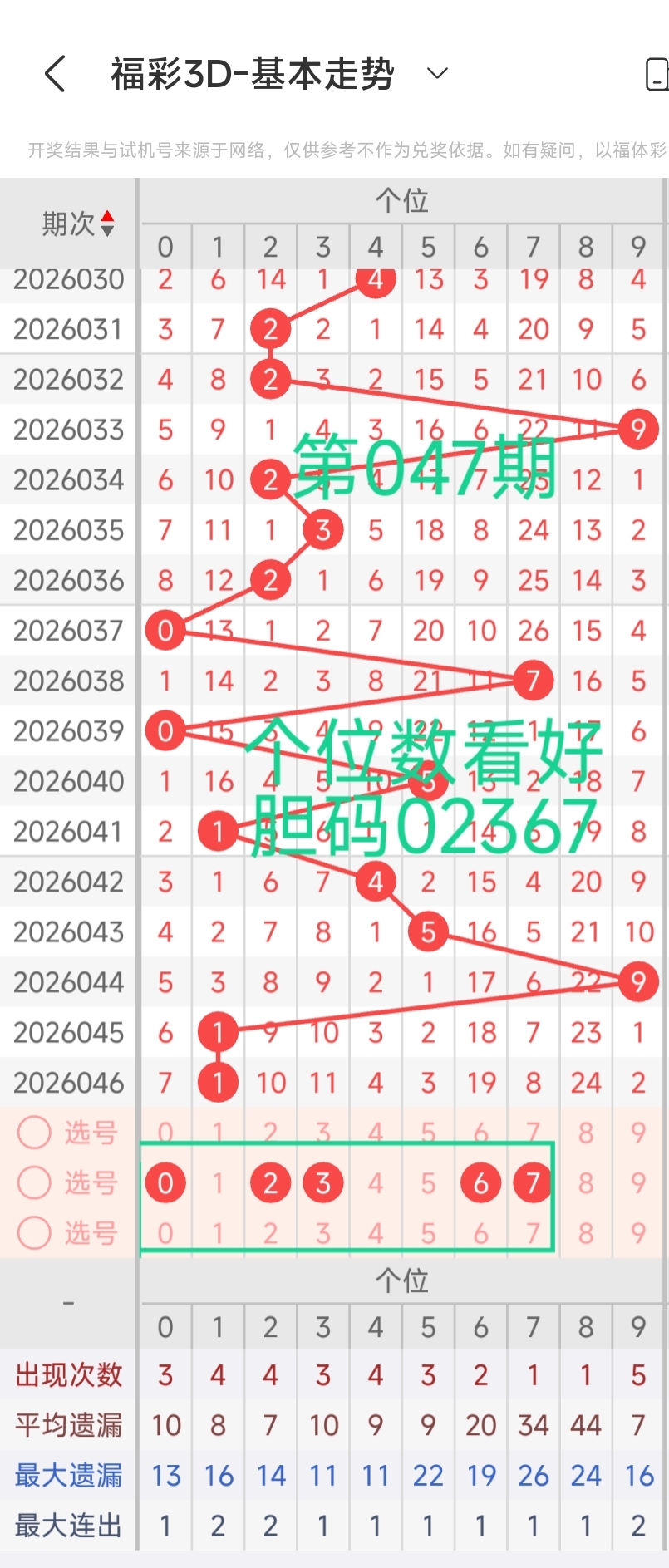
Task: Open the device/screenshot icon at top right
Action: point(657,73)
